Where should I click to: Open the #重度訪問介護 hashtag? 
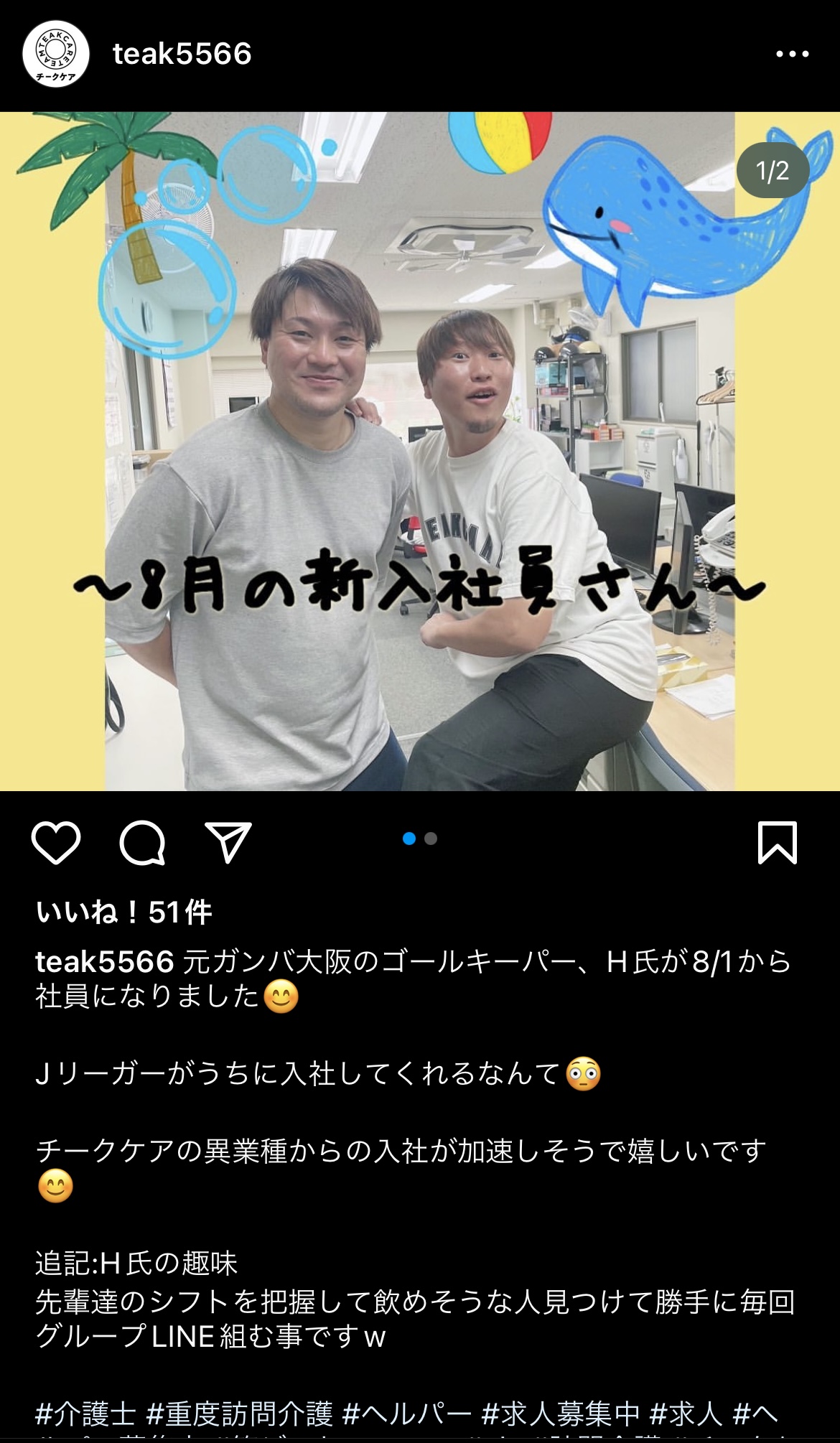pyautogui.click(x=239, y=1414)
